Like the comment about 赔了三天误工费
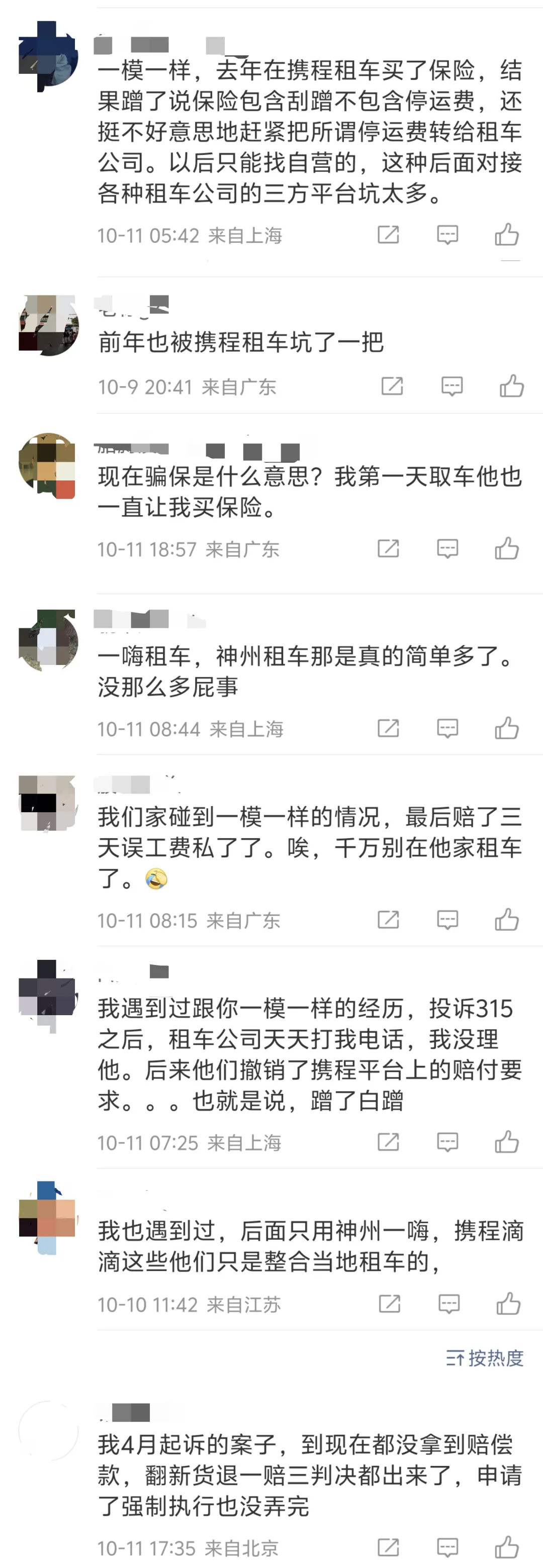 [506, 920]
